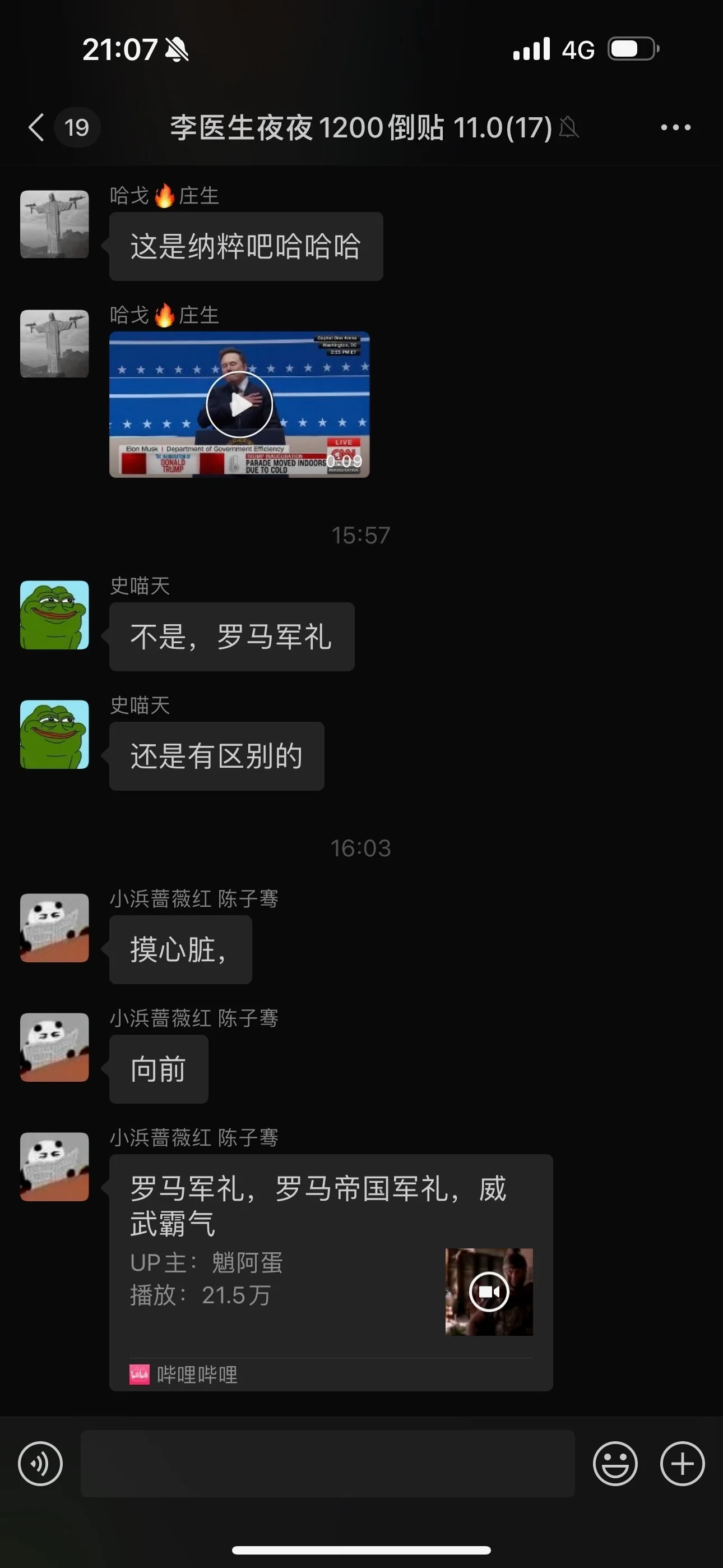
Task: Go back to the chat list
Action: point(36,127)
